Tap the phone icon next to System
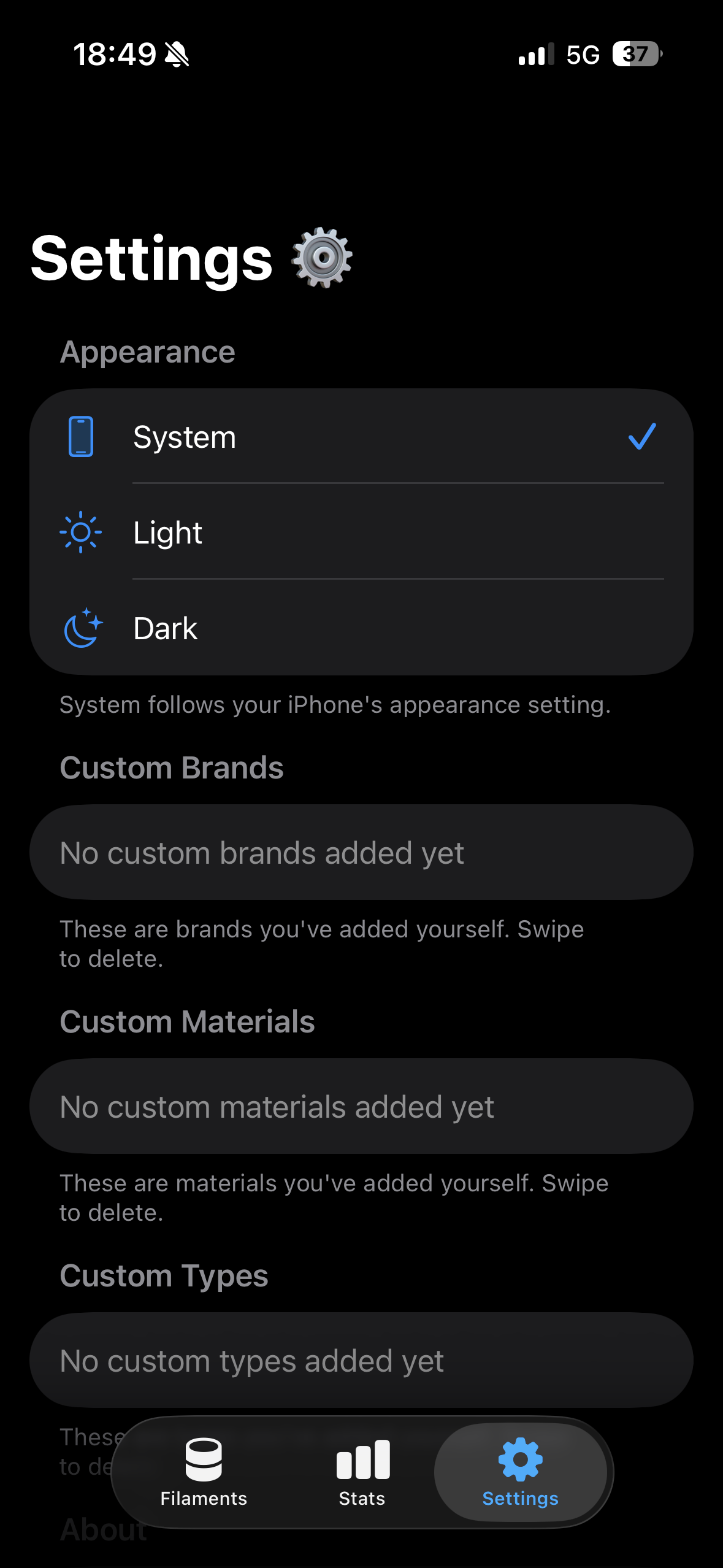The width and height of the screenshot is (723, 1568). pyautogui.click(x=80, y=437)
